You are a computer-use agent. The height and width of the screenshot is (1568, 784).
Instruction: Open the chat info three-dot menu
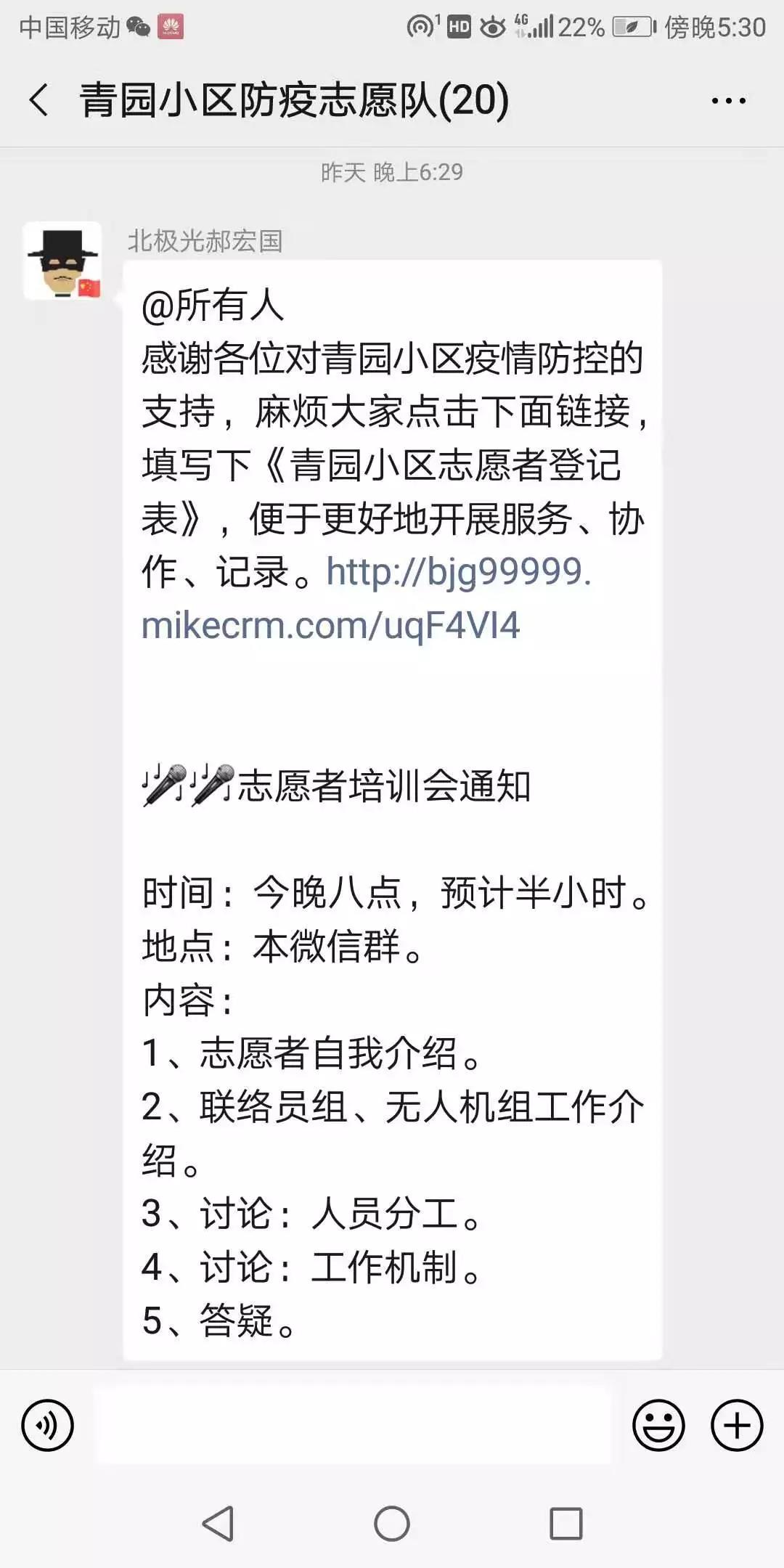click(x=728, y=101)
